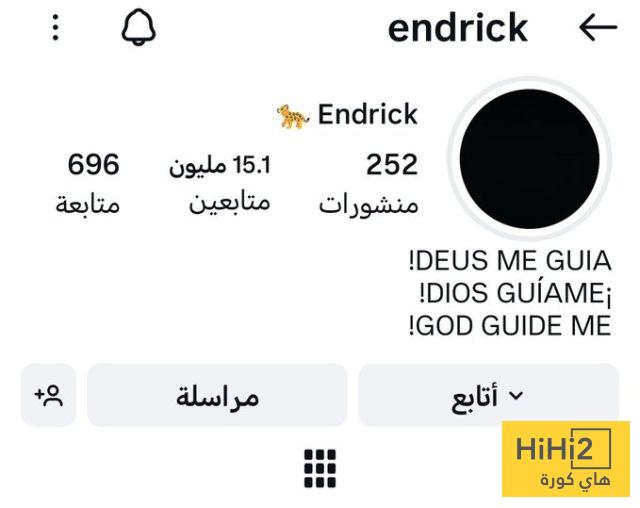Tap the أتابع following button

(x=488, y=396)
